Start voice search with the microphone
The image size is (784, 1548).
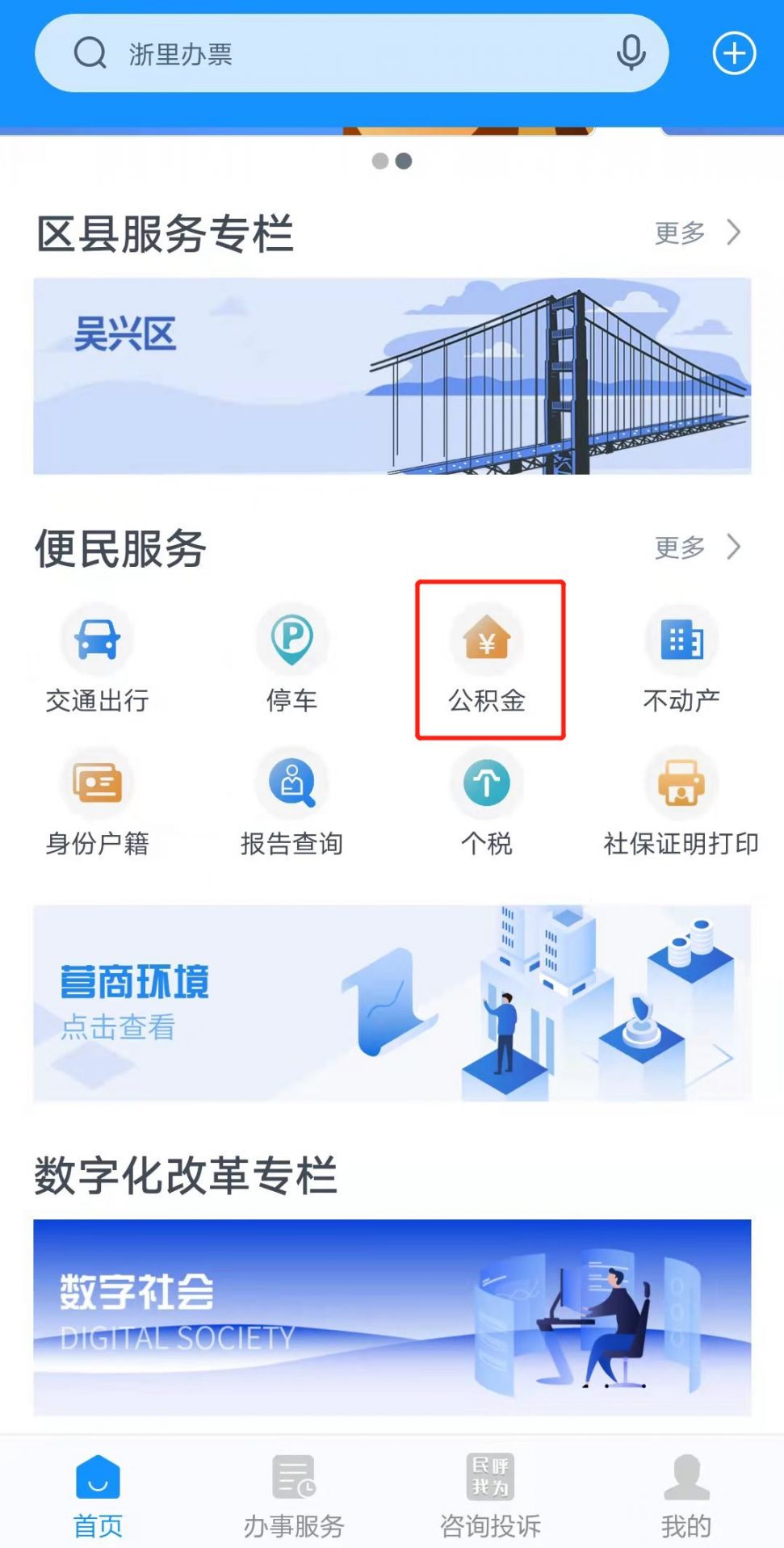click(x=631, y=53)
